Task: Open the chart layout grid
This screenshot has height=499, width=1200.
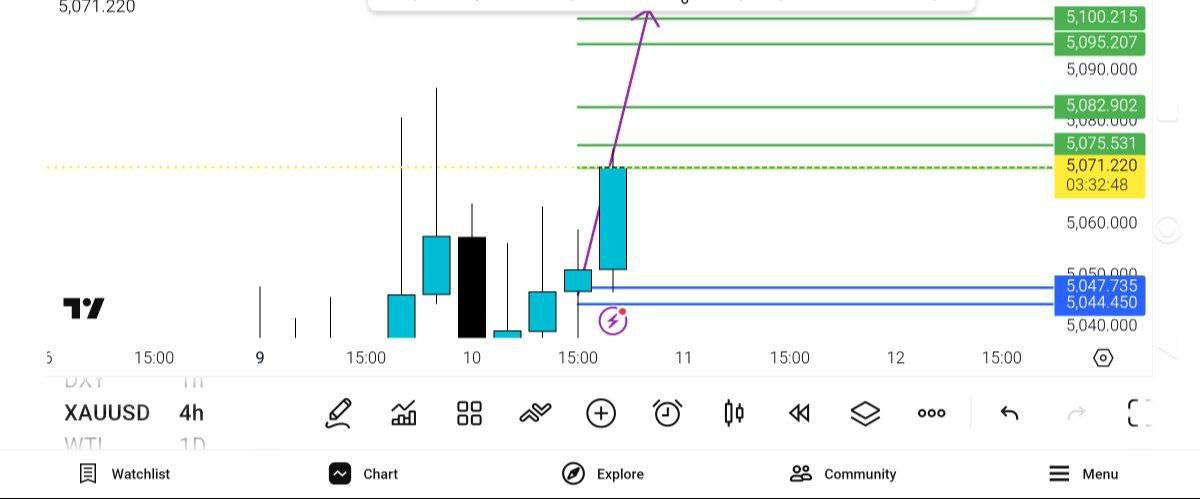Action: pos(469,413)
